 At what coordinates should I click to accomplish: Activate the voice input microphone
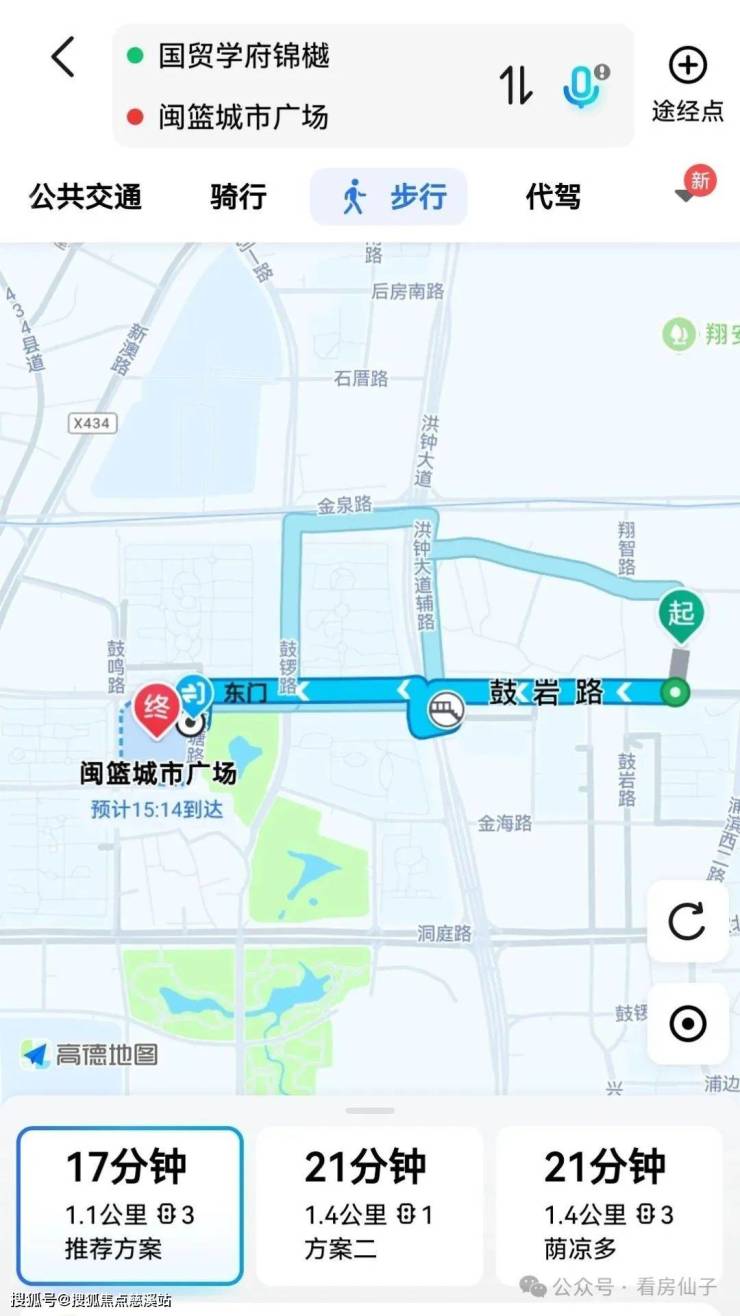pyautogui.click(x=583, y=85)
